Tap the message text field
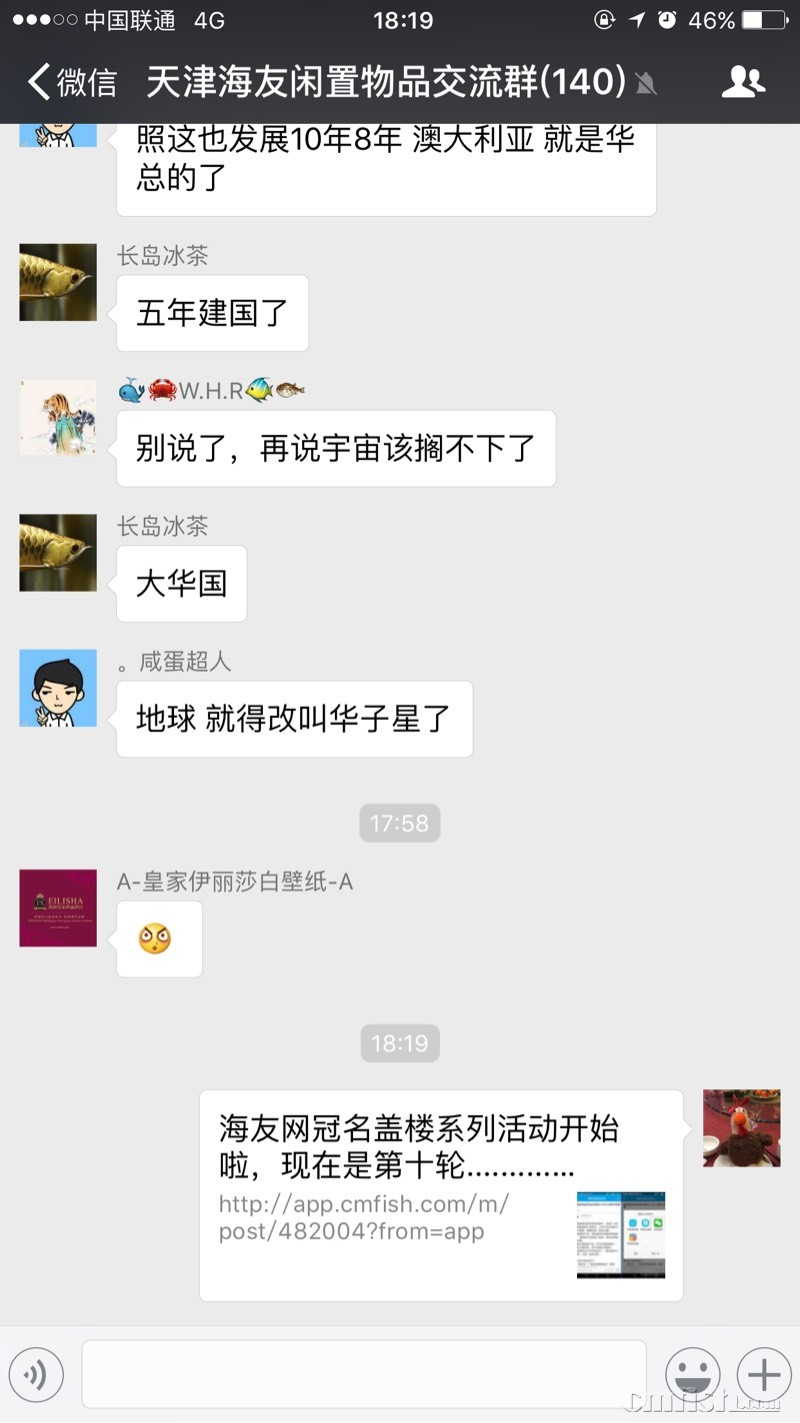800x1423 pixels. pos(364,1374)
